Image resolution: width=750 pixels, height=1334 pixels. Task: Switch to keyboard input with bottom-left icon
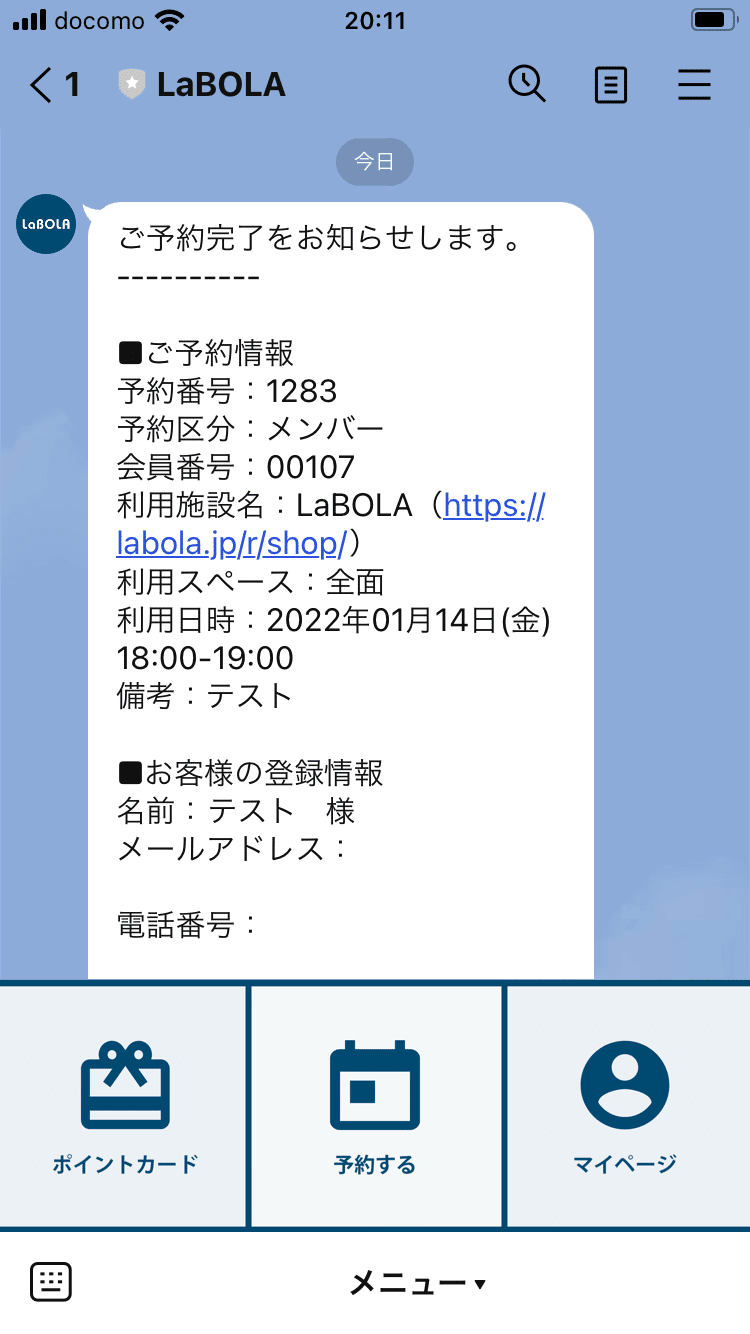click(51, 1281)
